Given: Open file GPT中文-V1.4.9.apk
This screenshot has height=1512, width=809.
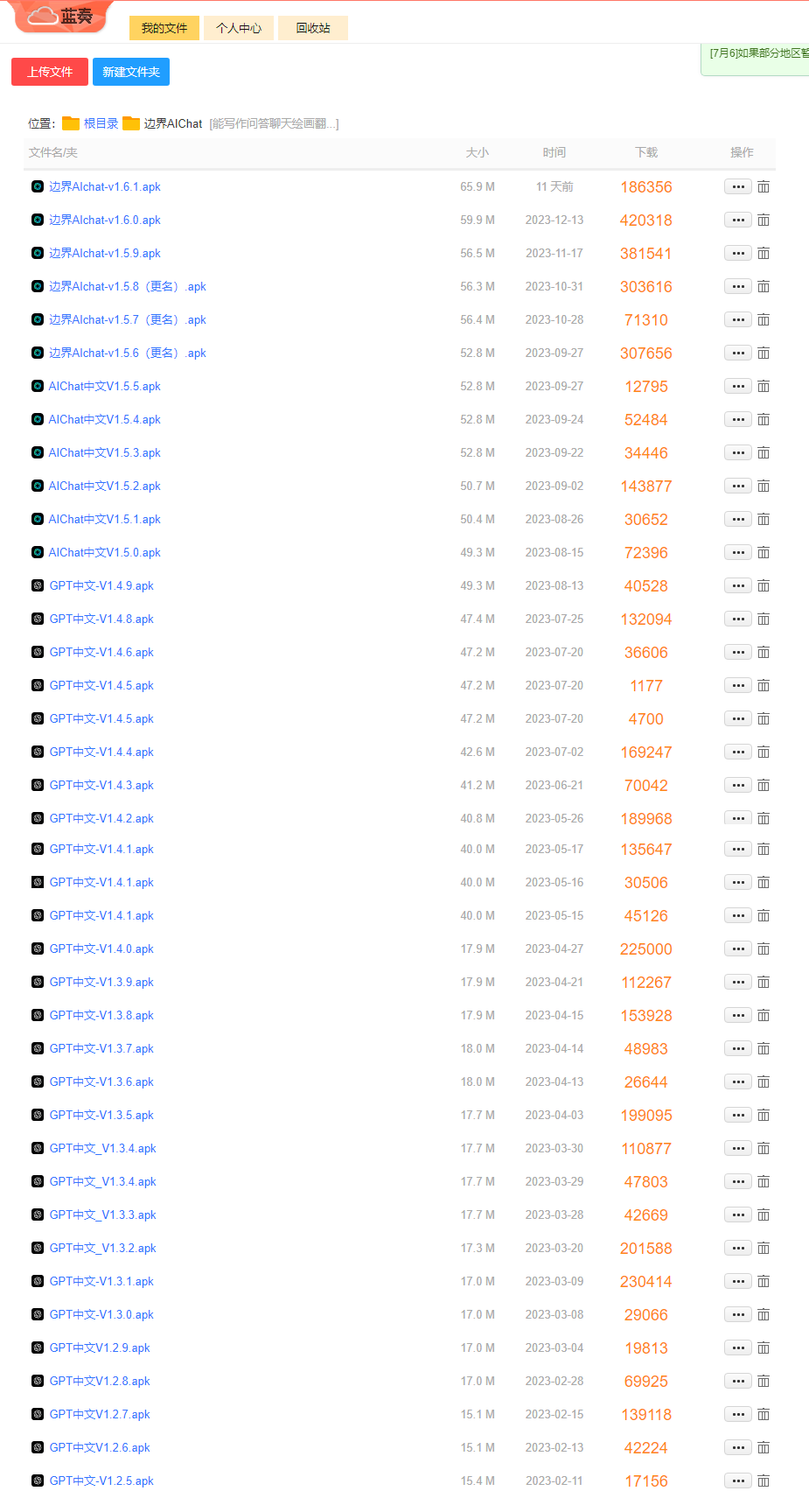Looking at the screenshot, I should pyautogui.click(x=101, y=585).
